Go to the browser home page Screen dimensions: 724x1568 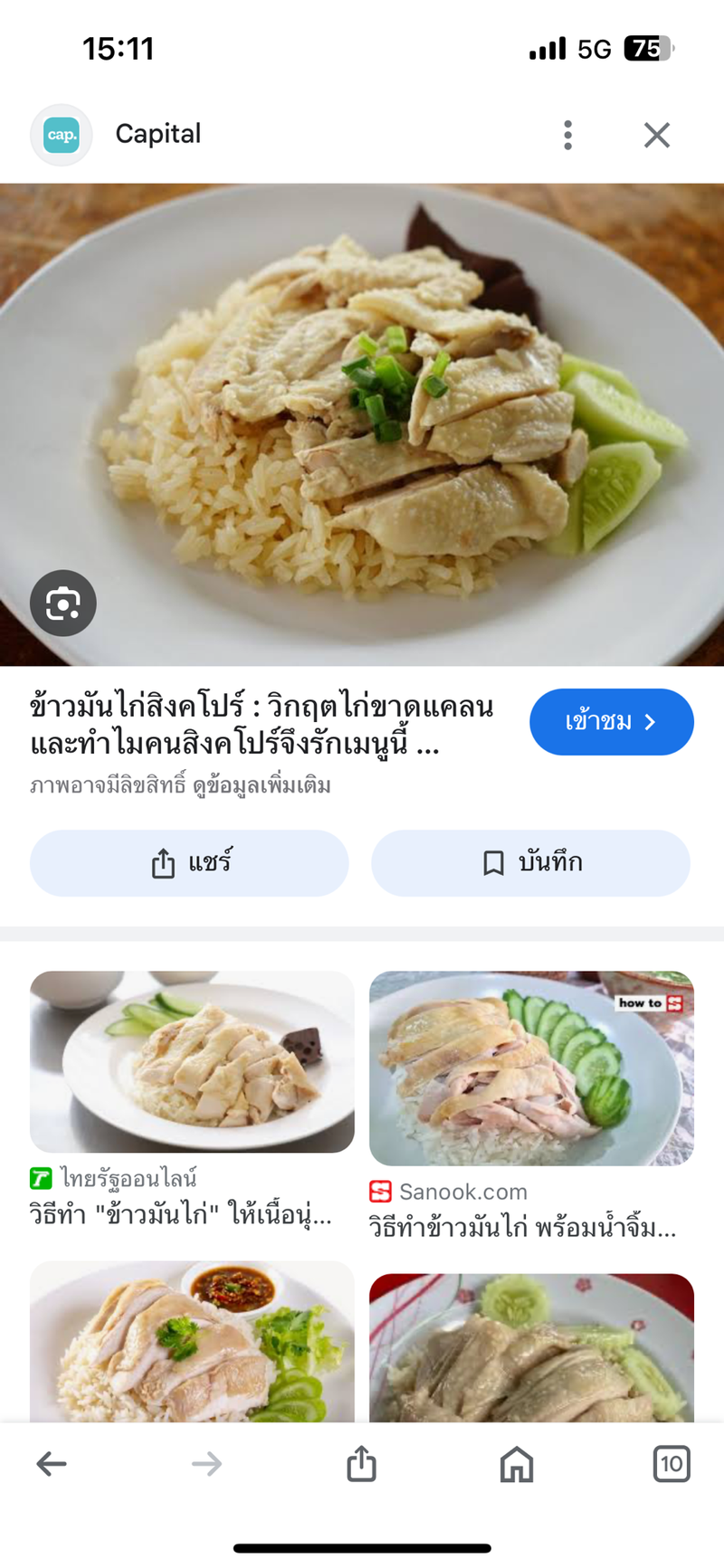517,1464
